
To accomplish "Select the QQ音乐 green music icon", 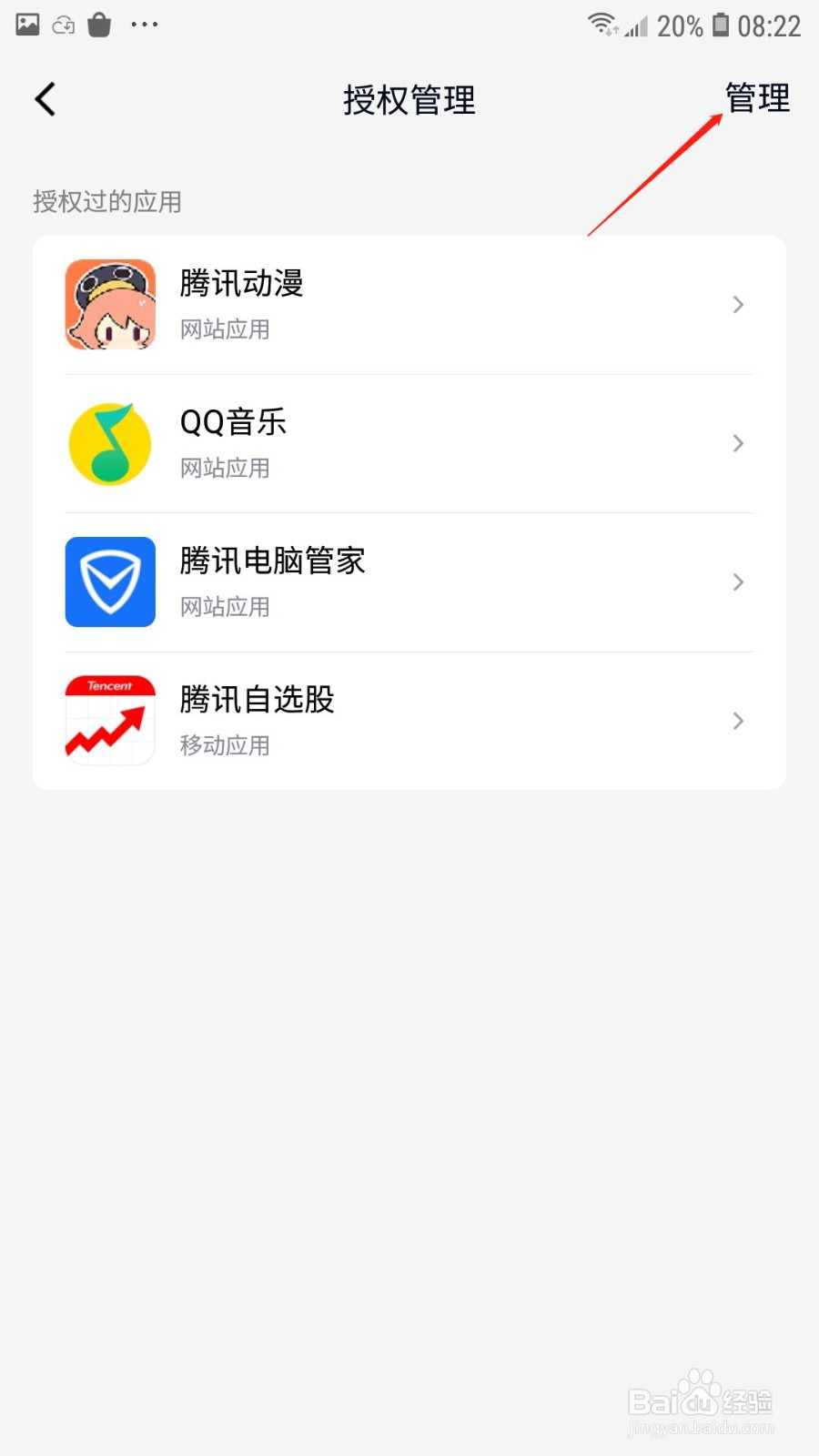I will pyautogui.click(x=109, y=443).
